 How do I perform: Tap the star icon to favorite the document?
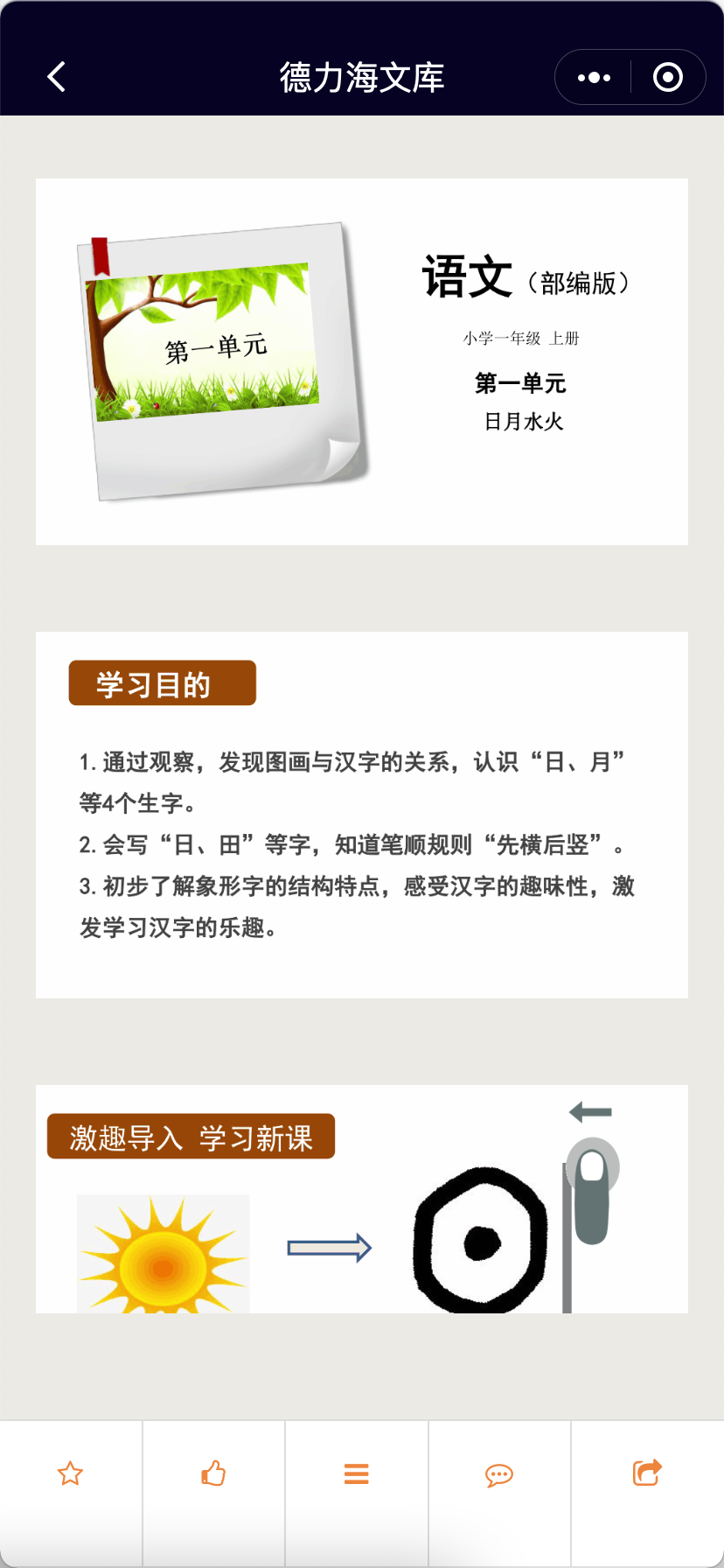70,1473
